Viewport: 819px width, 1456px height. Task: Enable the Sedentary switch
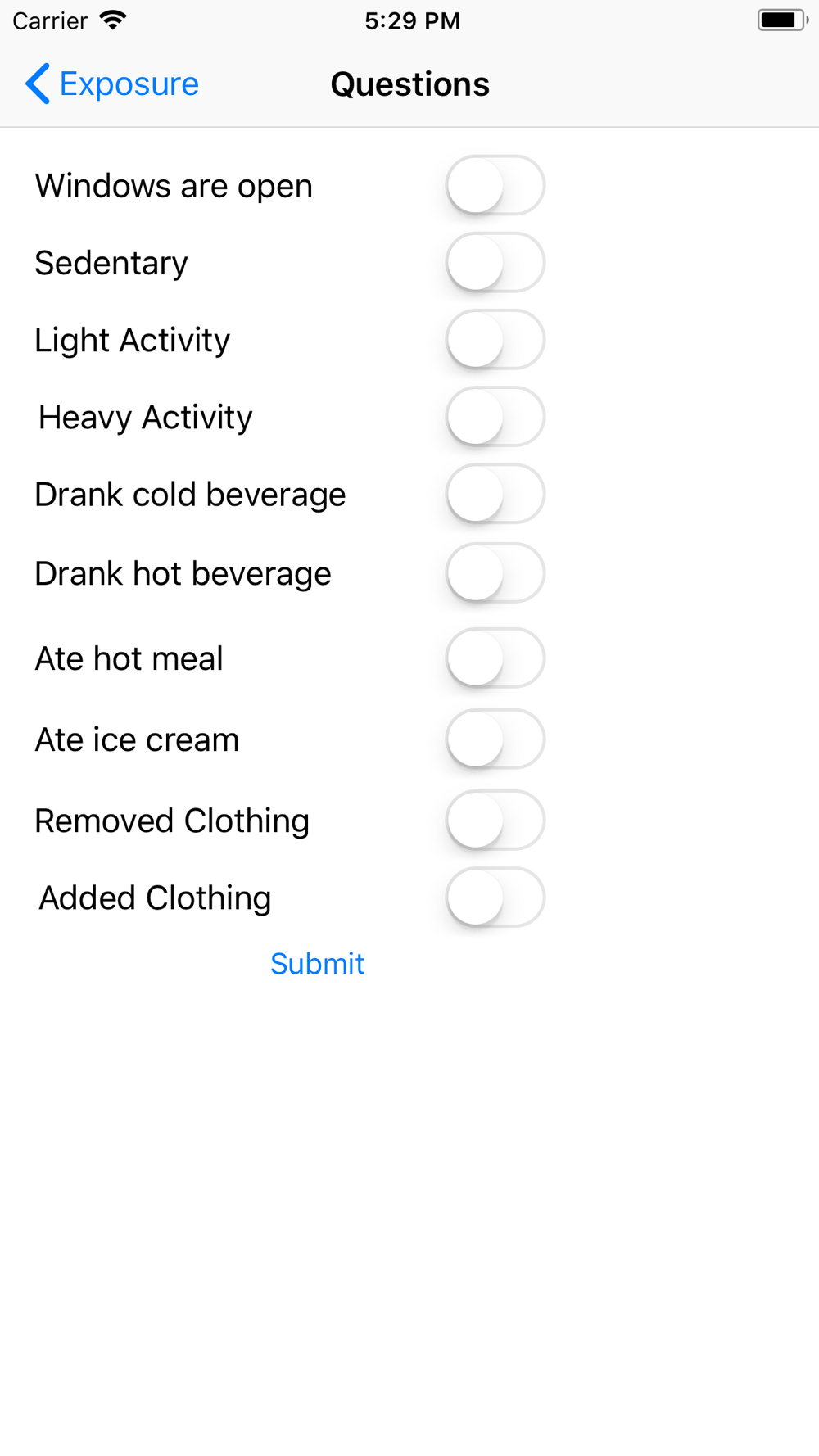click(x=495, y=263)
